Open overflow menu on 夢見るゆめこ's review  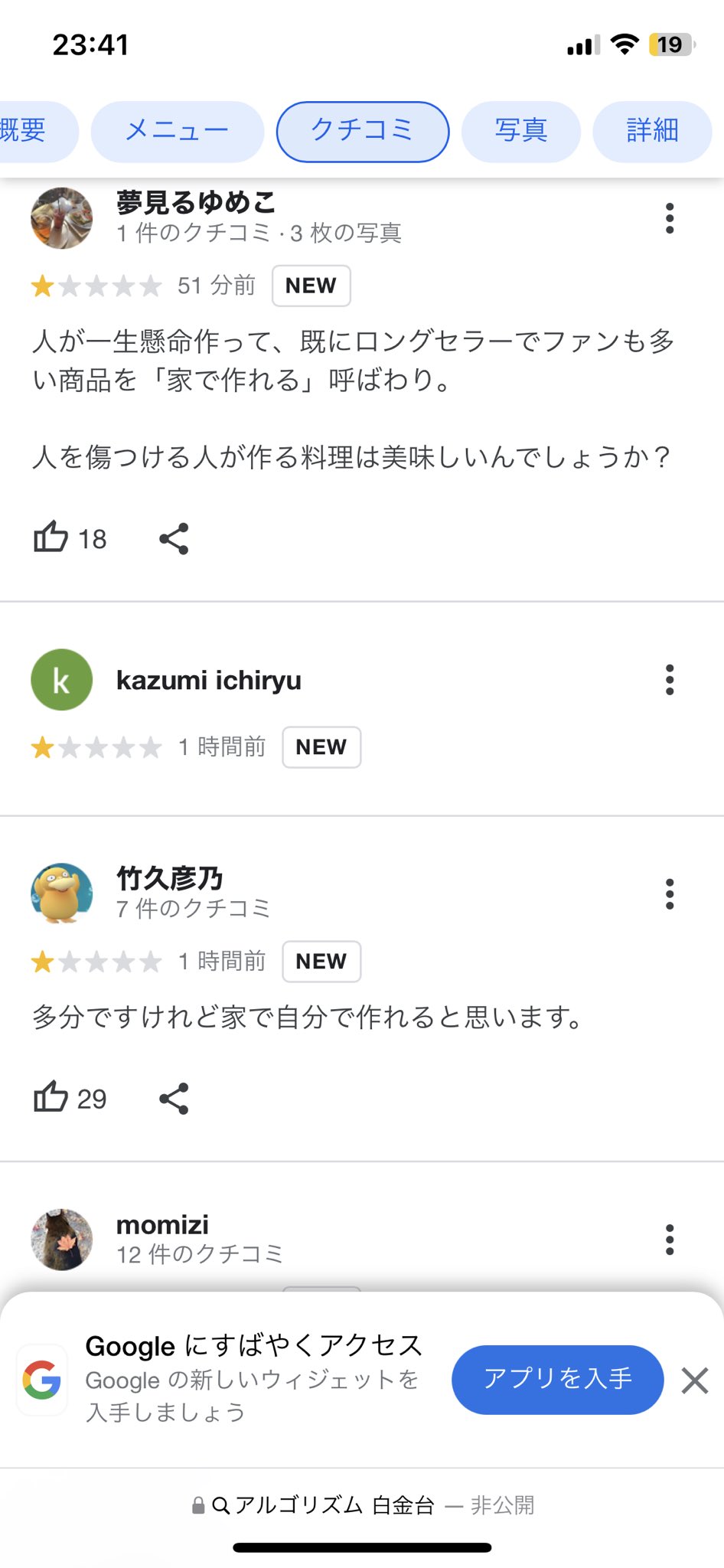670,218
